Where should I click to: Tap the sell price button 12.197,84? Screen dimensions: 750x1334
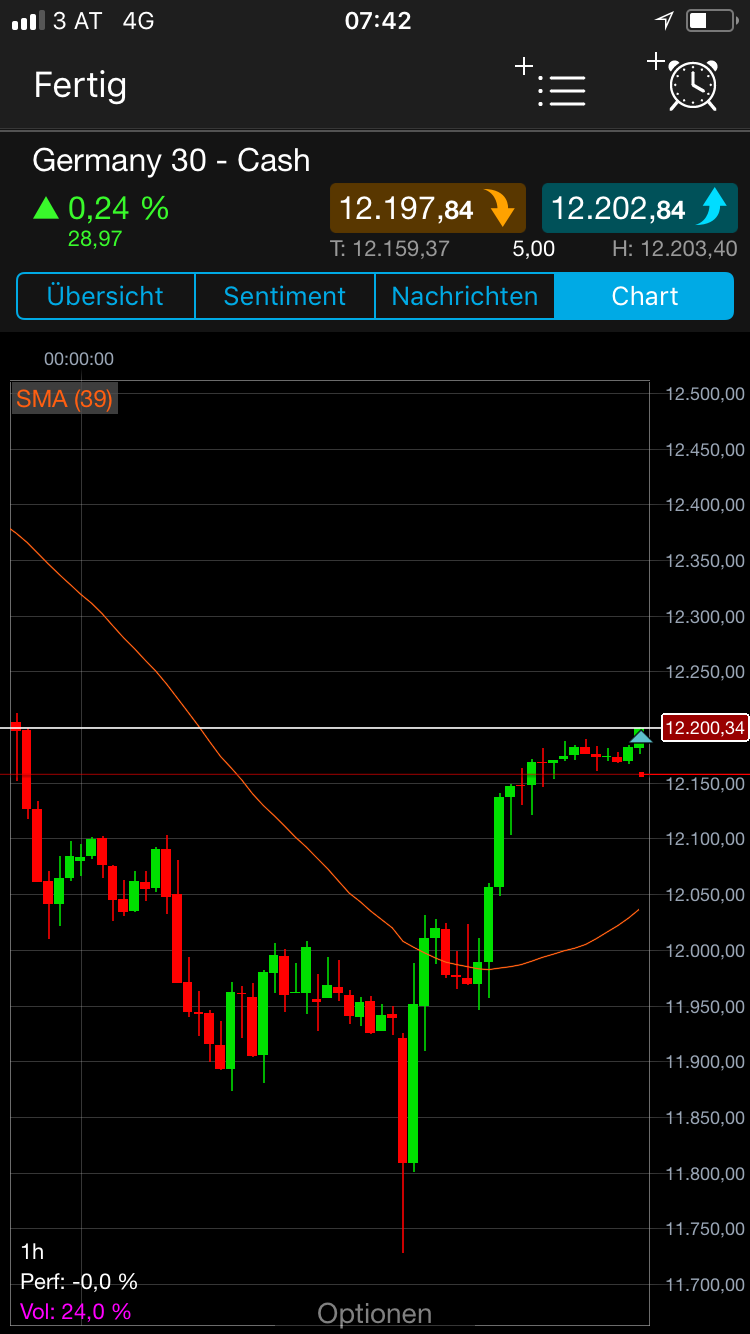coord(427,208)
